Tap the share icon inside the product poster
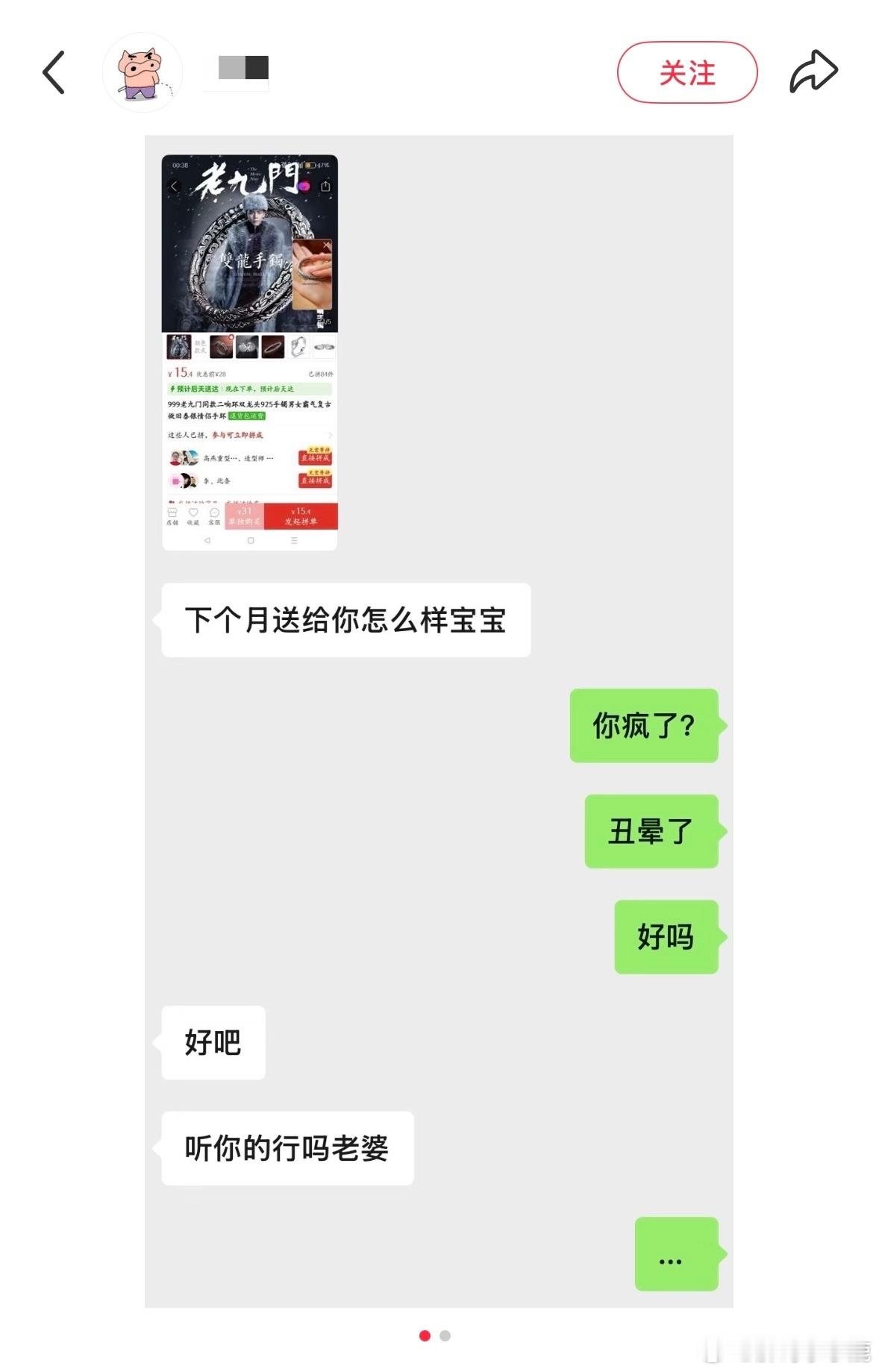879x1372 pixels. pyautogui.click(x=325, y=187)
